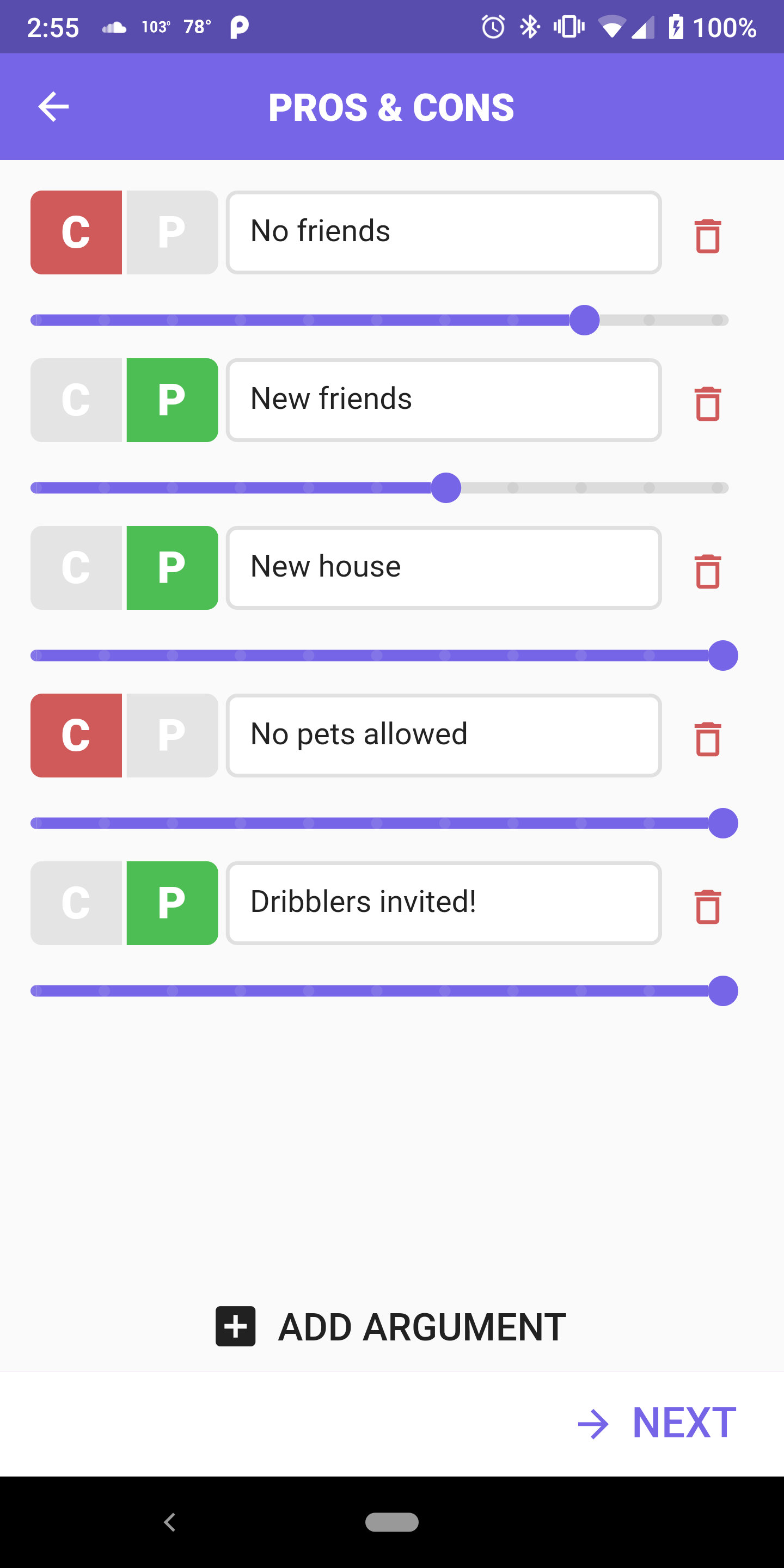Viewport: 784px width, 1568px height.
Task: Add a new argument
Action: (x=391, y=1326)
